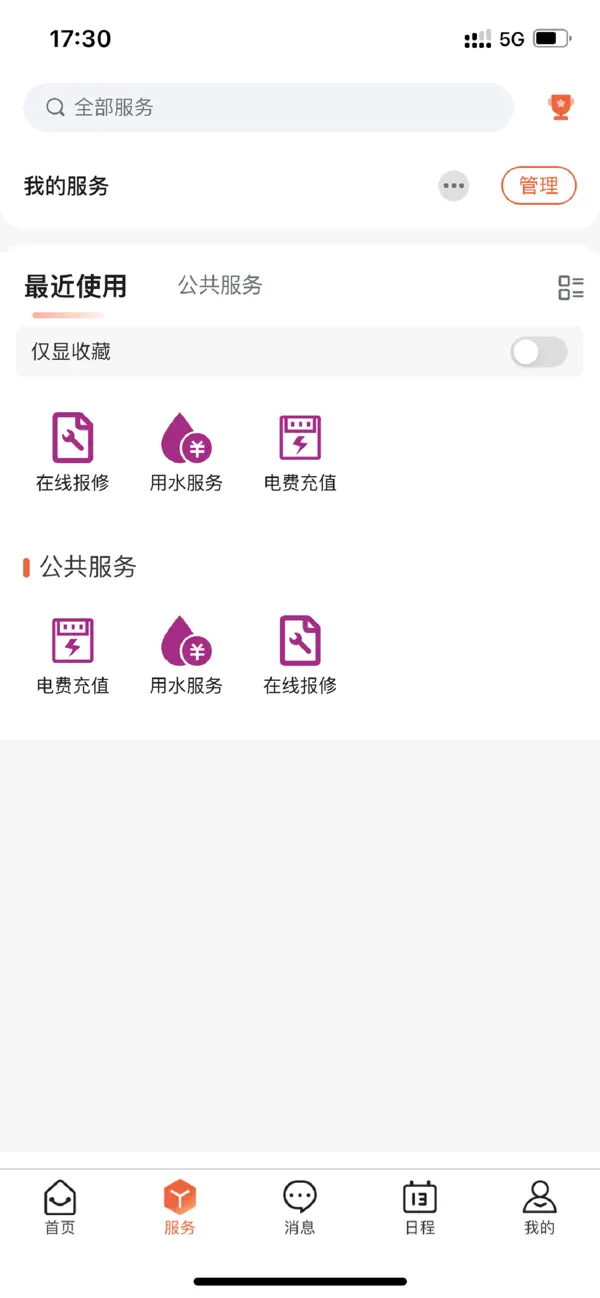Tap the 管理 button
The width and height of the screenshot is (600, 1298).
538,186
